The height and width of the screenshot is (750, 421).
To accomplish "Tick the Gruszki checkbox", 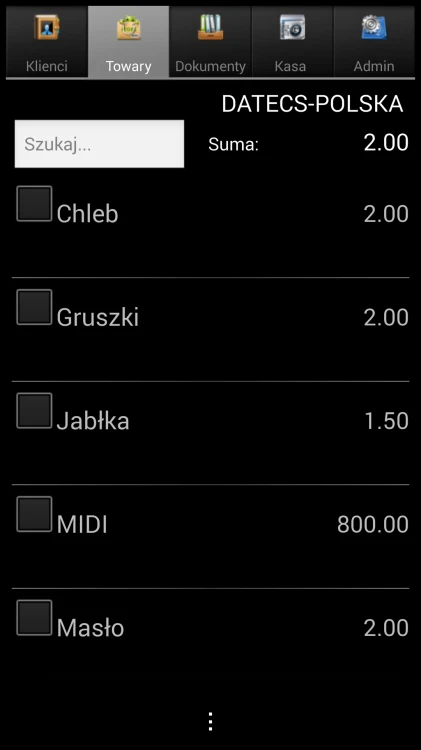I will (x=34, y=307).
